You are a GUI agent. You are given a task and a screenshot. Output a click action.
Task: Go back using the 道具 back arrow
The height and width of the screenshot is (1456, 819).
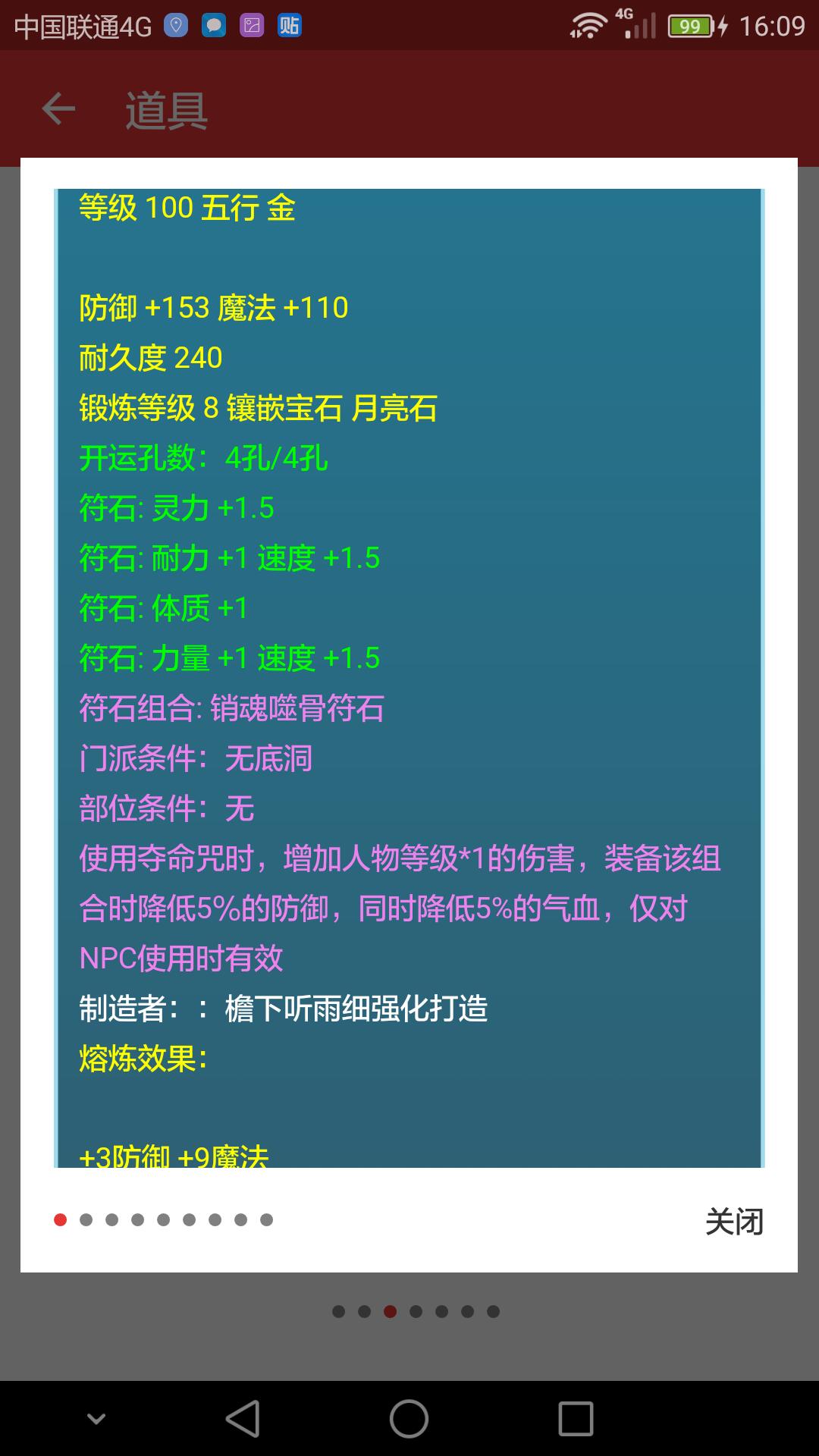58,108
